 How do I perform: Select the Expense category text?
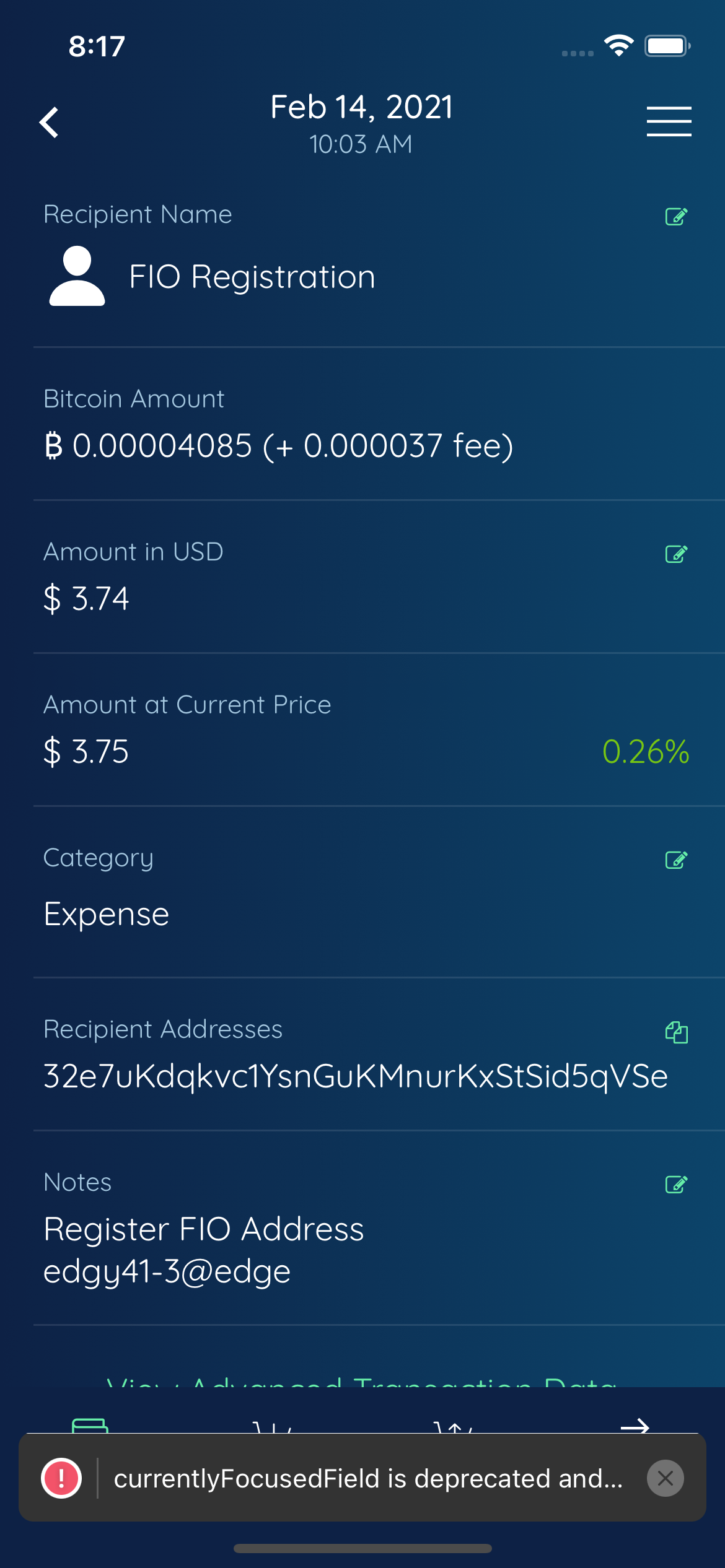click(x=106, y=913)
